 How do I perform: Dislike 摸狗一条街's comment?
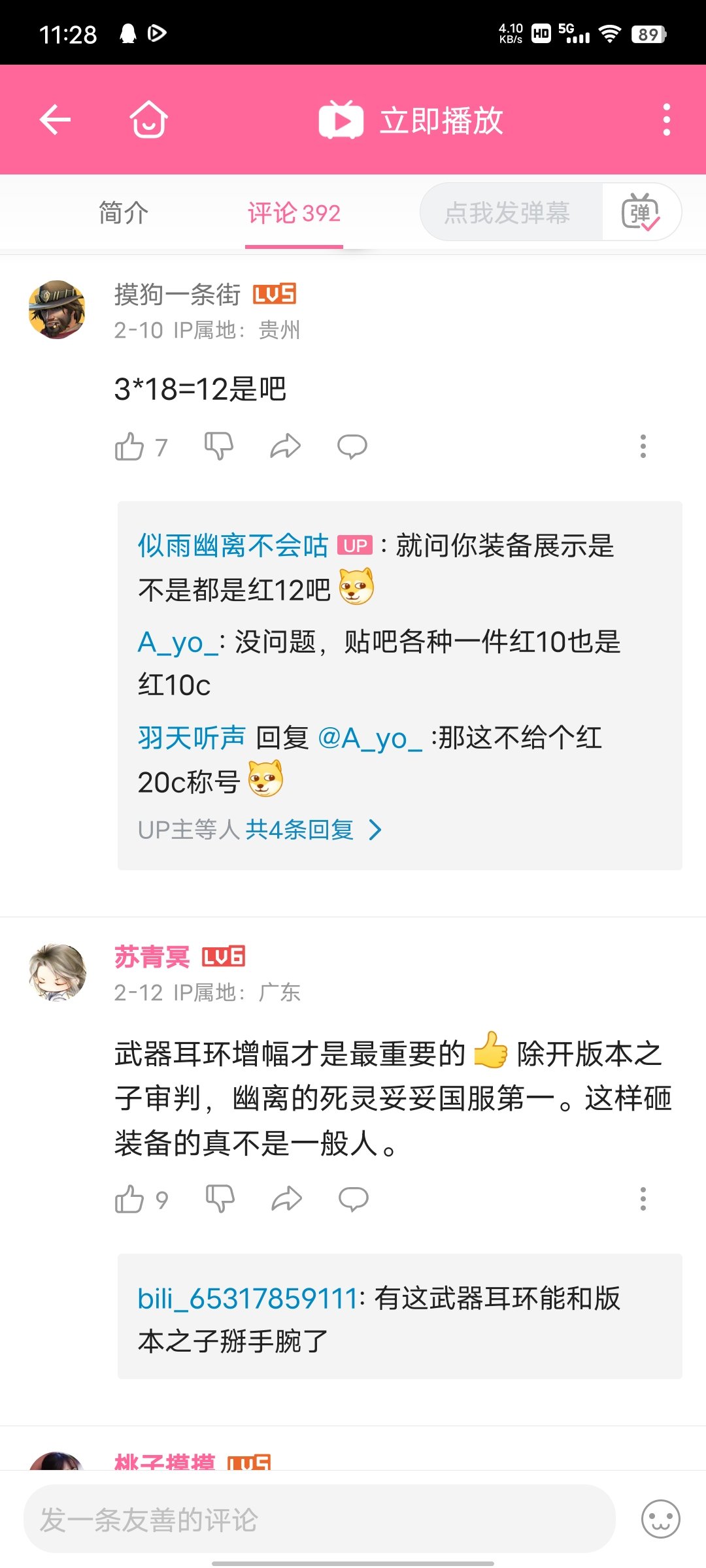click(x=219, y=447)
